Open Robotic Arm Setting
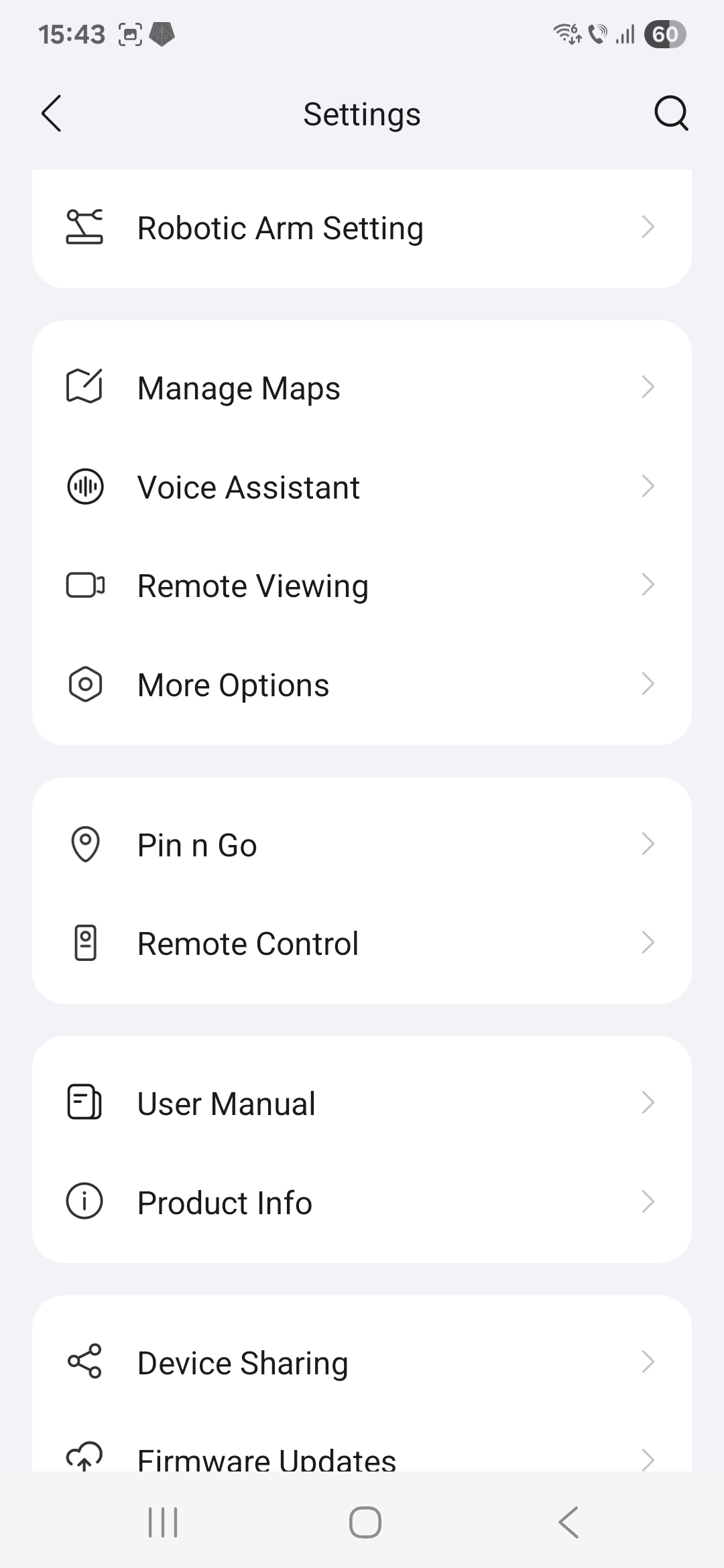The image size is (724, 1568). tap(362, 228)
